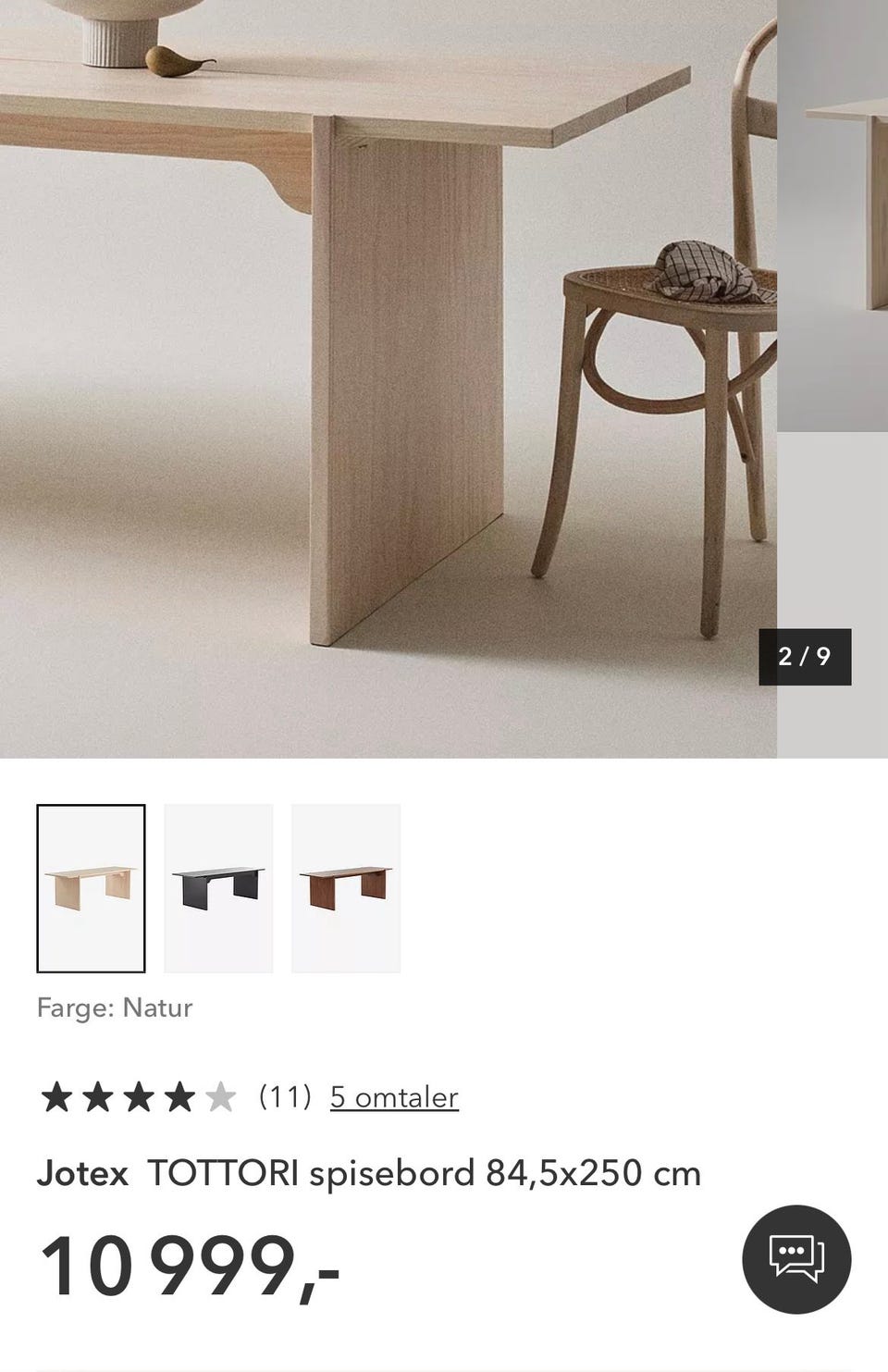This screenshot has width=888, height=1372.
Task: Click the Farge: Natur label
Action: tap(114, 1007)
